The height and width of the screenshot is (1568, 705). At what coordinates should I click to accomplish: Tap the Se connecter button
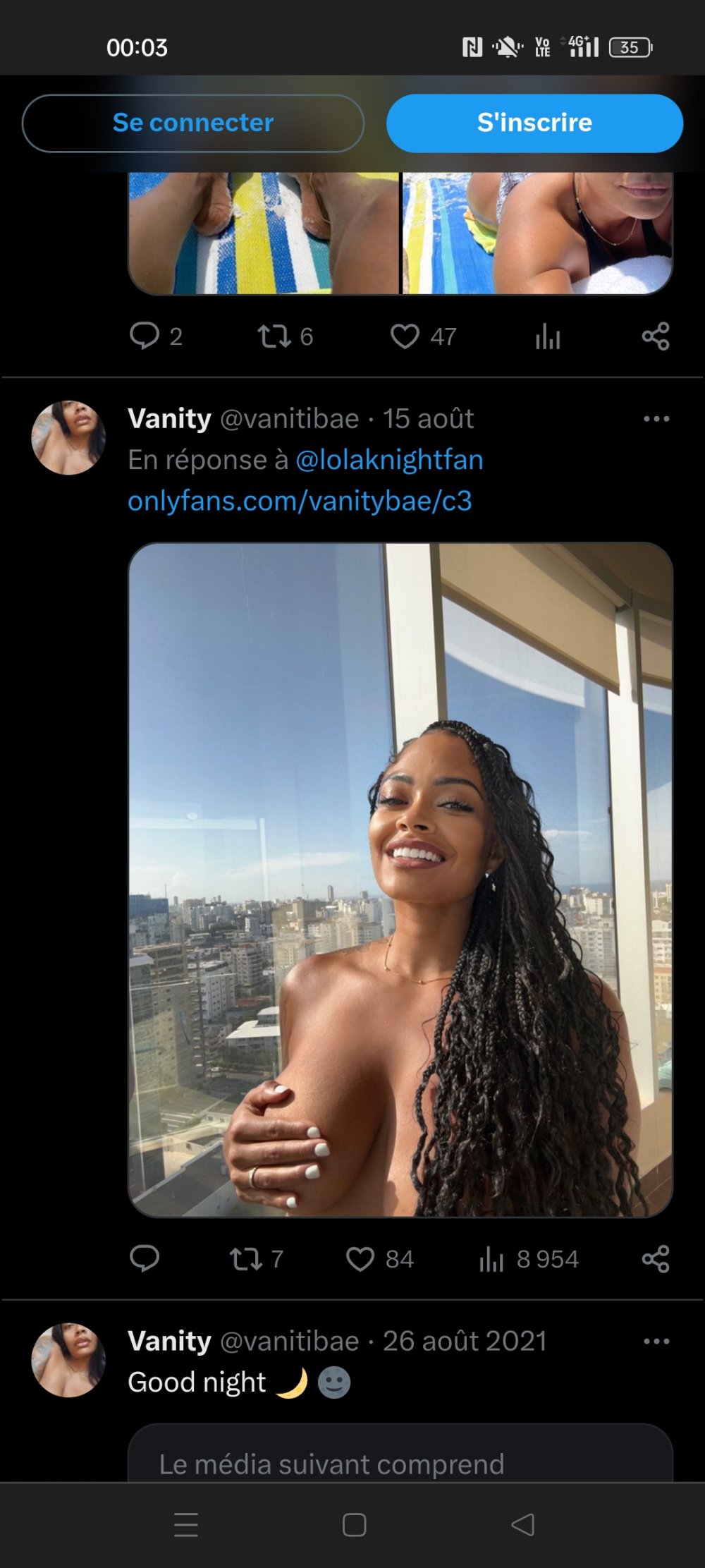[192, 123]
